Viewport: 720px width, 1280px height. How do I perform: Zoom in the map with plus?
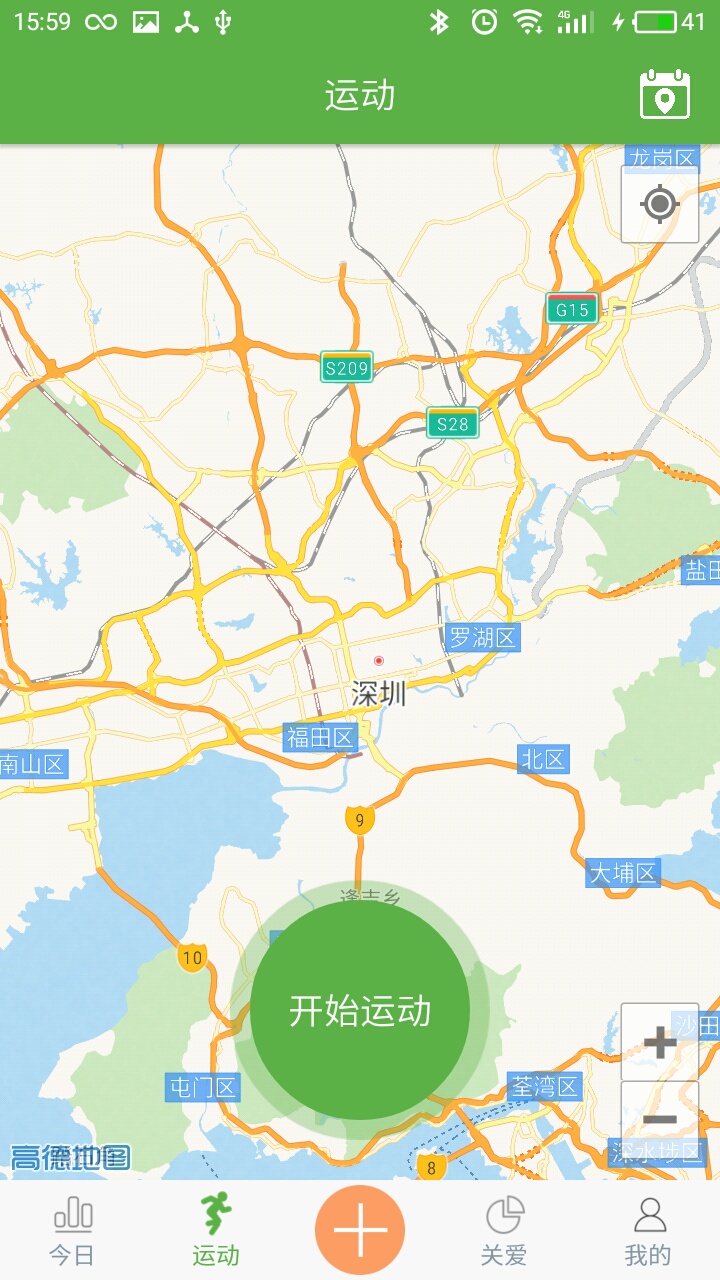[659, 1042]
